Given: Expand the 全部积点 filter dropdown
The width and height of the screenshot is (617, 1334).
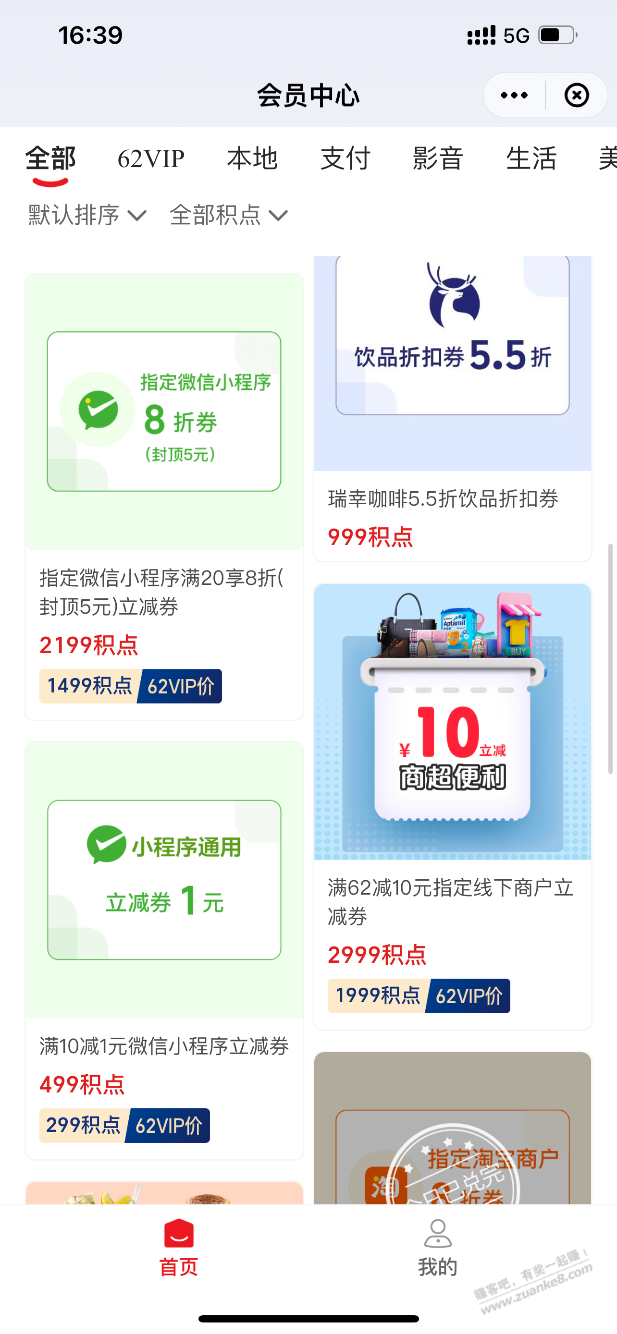Looking at the screenshot, I should click(x=229, y=214).
